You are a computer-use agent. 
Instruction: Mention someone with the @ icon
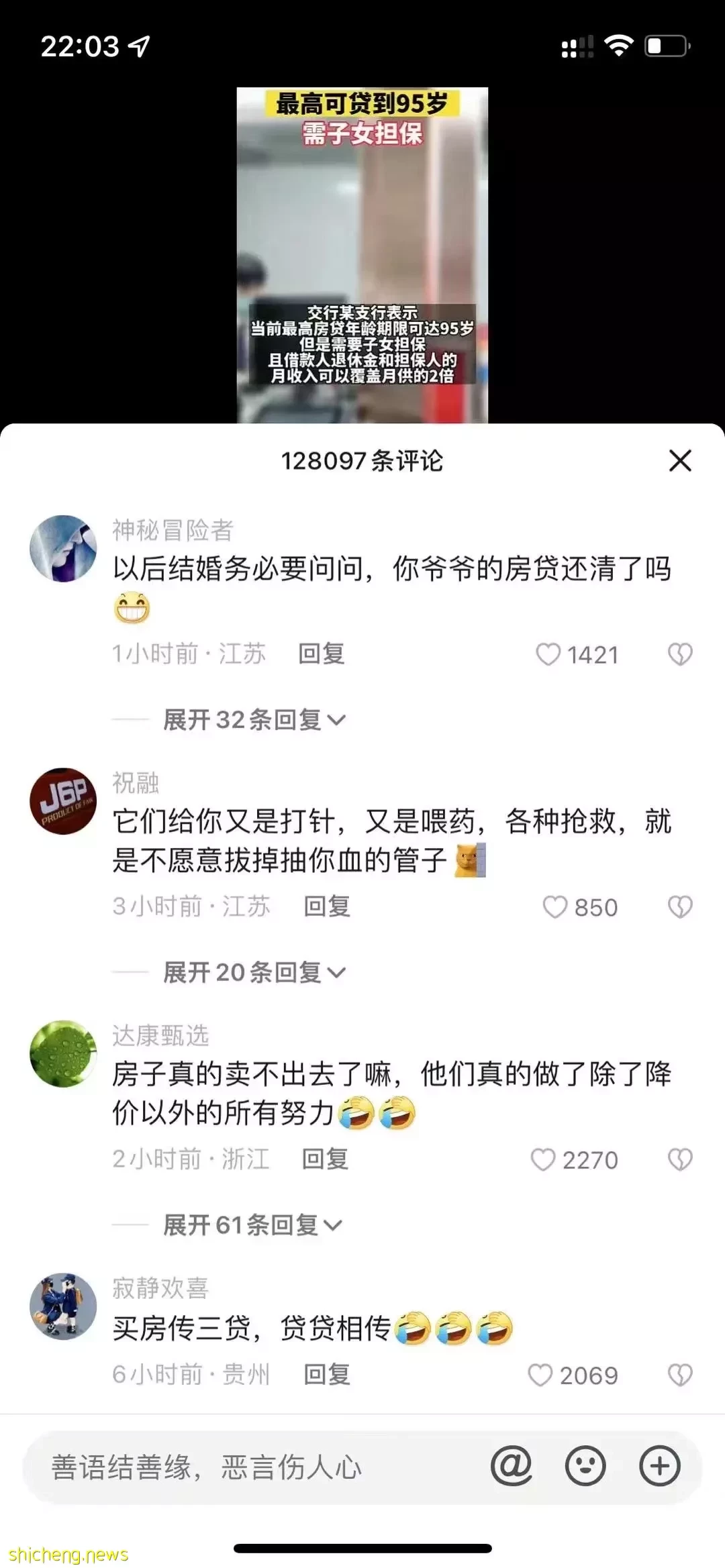(511, 1467)
